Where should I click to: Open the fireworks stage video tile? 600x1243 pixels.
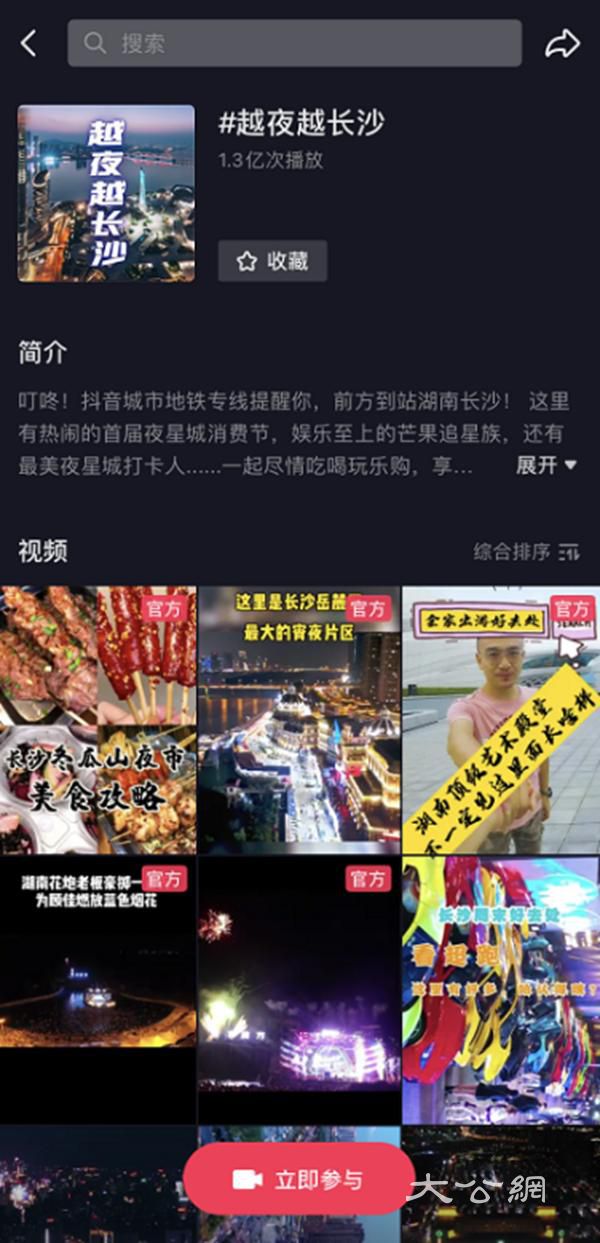299,990
